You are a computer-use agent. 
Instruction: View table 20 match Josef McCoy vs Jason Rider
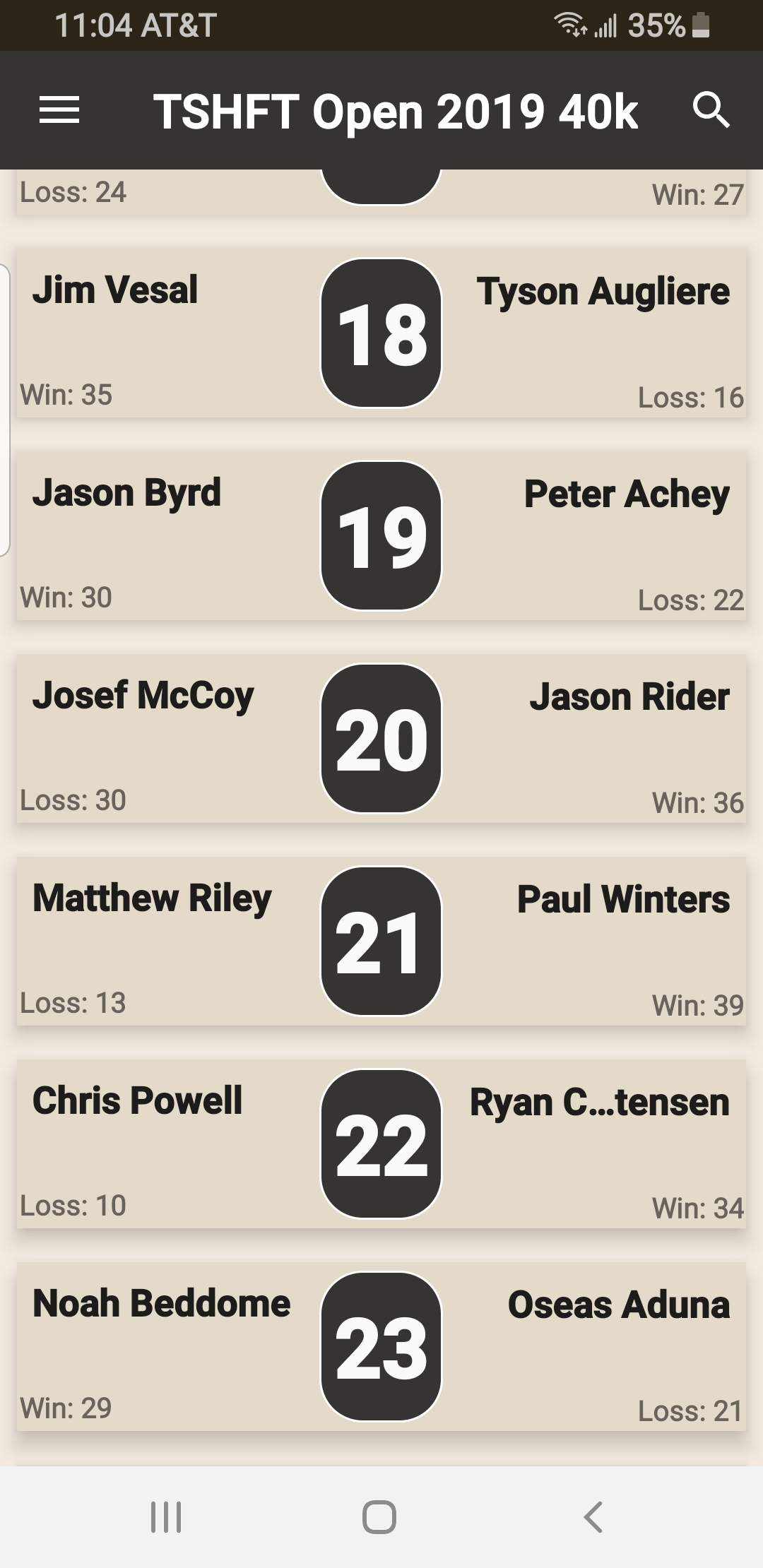click(381, 738)
